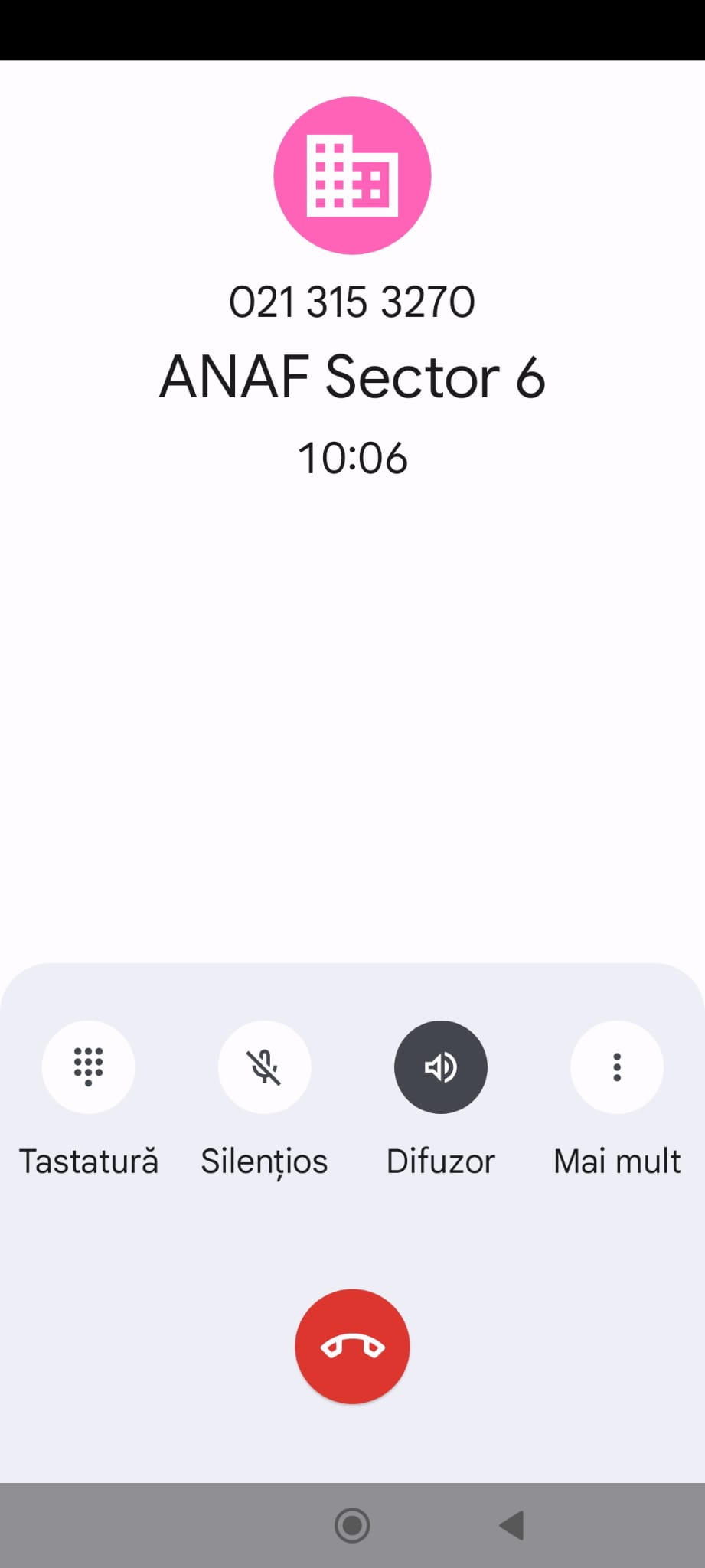Go to the system home screen

pyautogui.click(x=352, y=1525)
